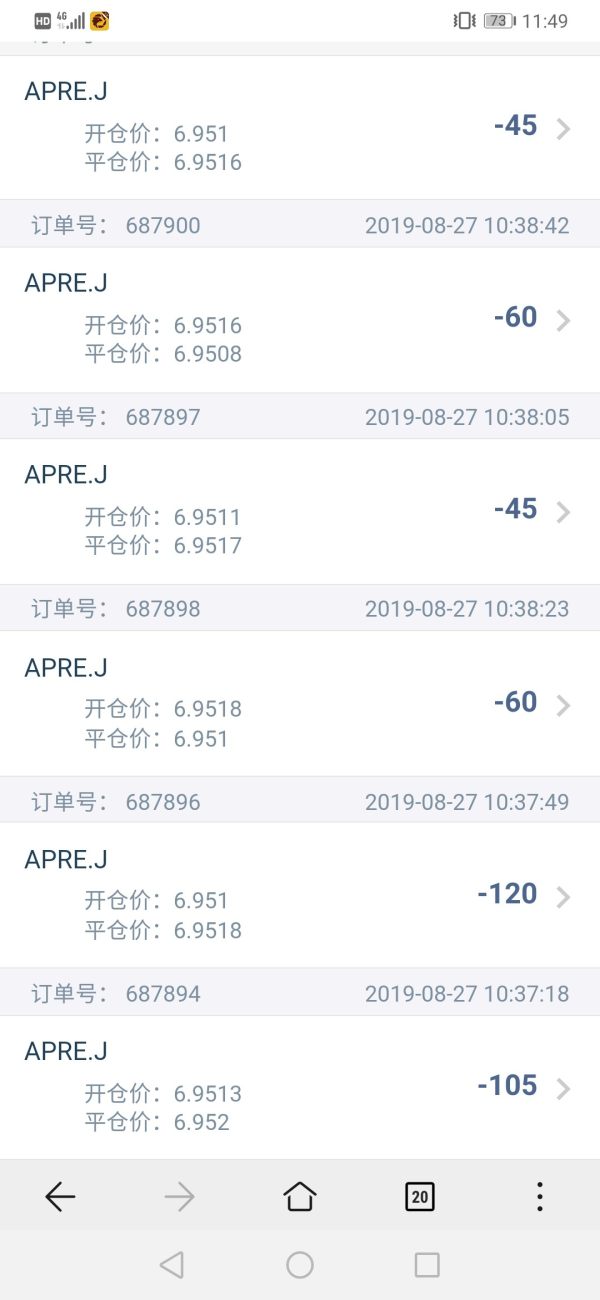Open order 687897 trade details
This screenshot has height=1300, width=600.
[x=300, y=511]
